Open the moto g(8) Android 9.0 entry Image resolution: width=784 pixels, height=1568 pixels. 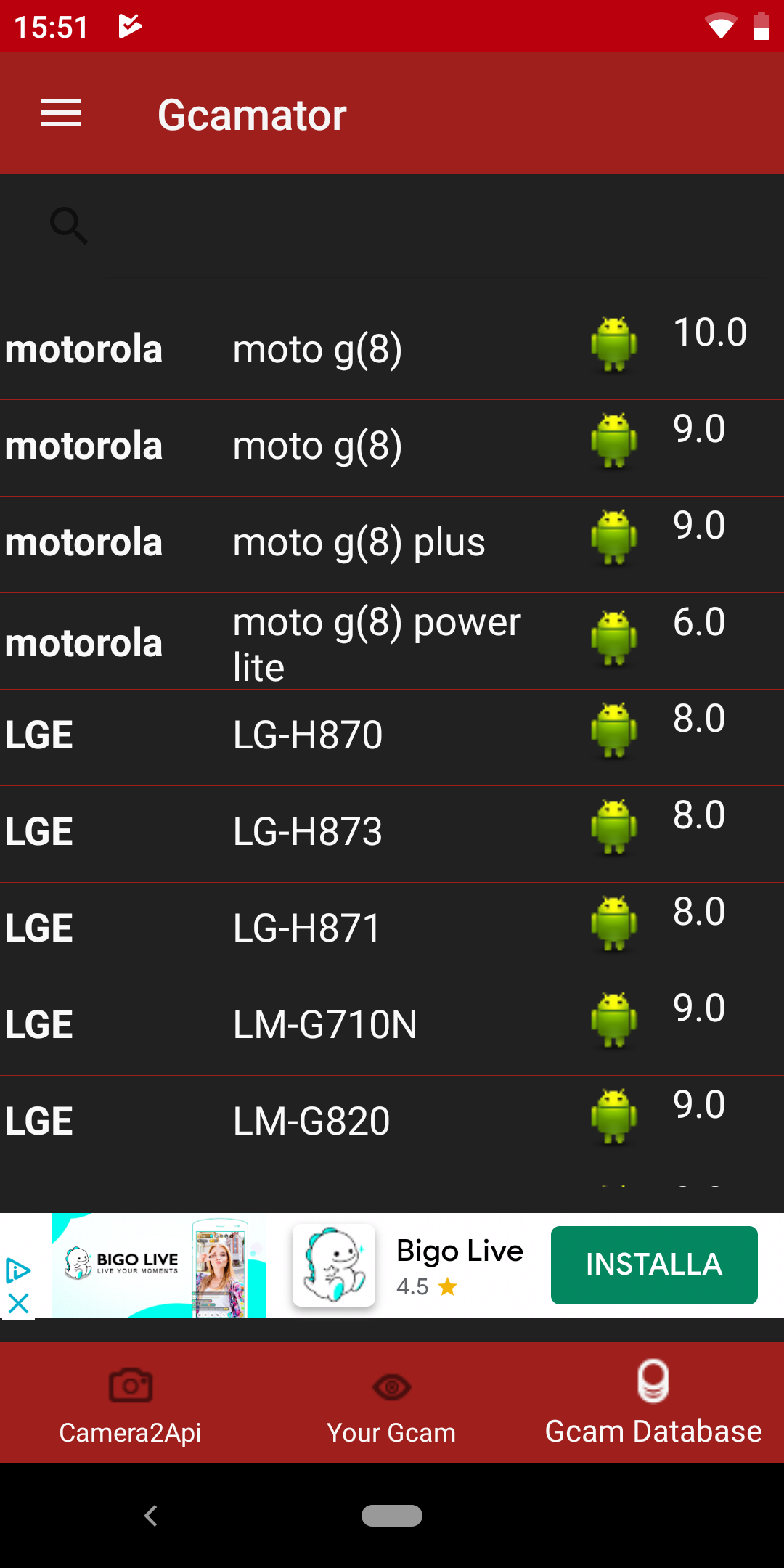point(392,448)
